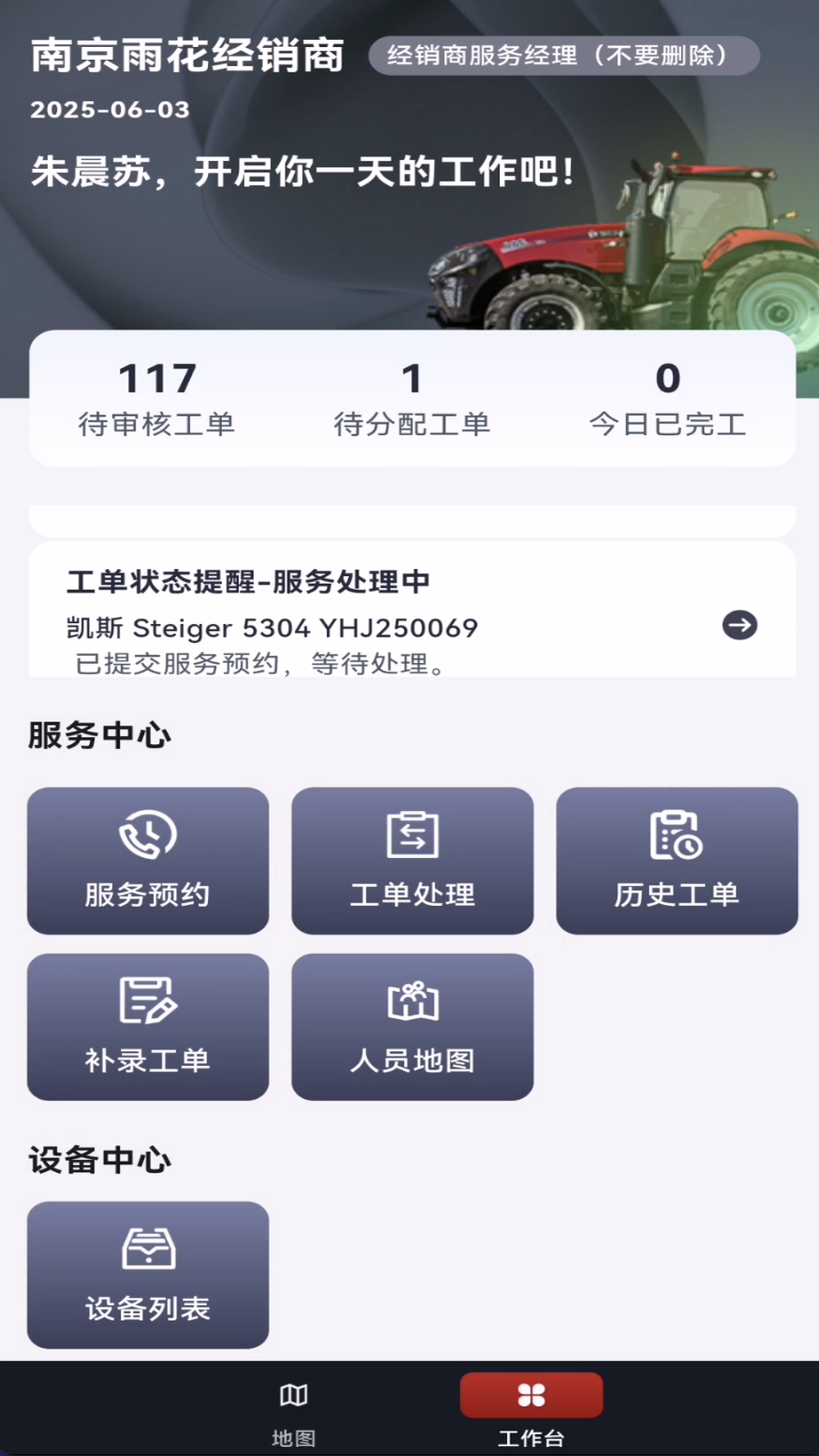
Task: Open 历史工单 history work orders
Action: (676, 860)
